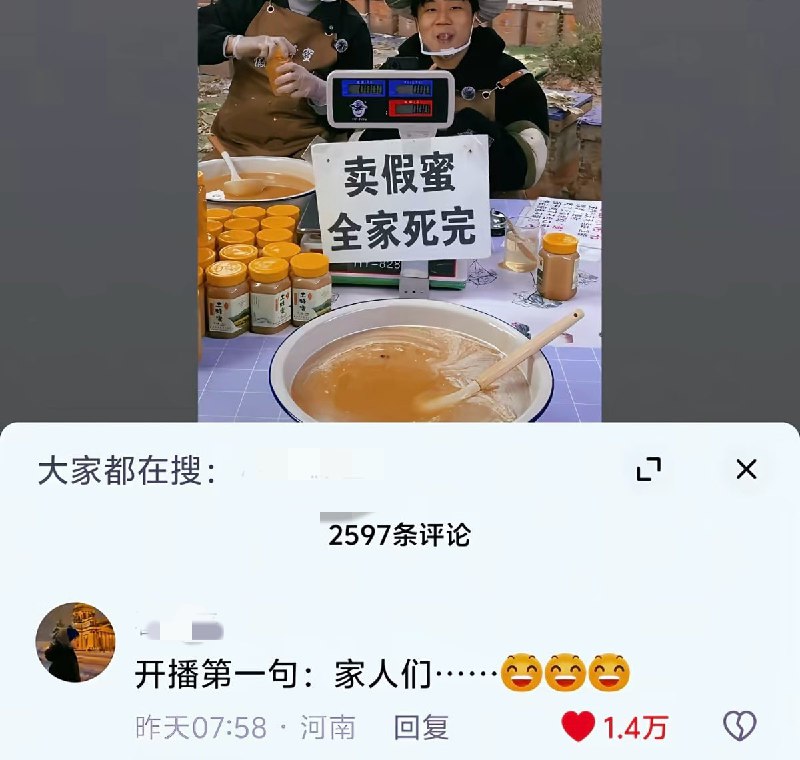Image resolution: width=800 pixels, height=760 pixels.
Task: Close the comments panel
Action: 746,469
